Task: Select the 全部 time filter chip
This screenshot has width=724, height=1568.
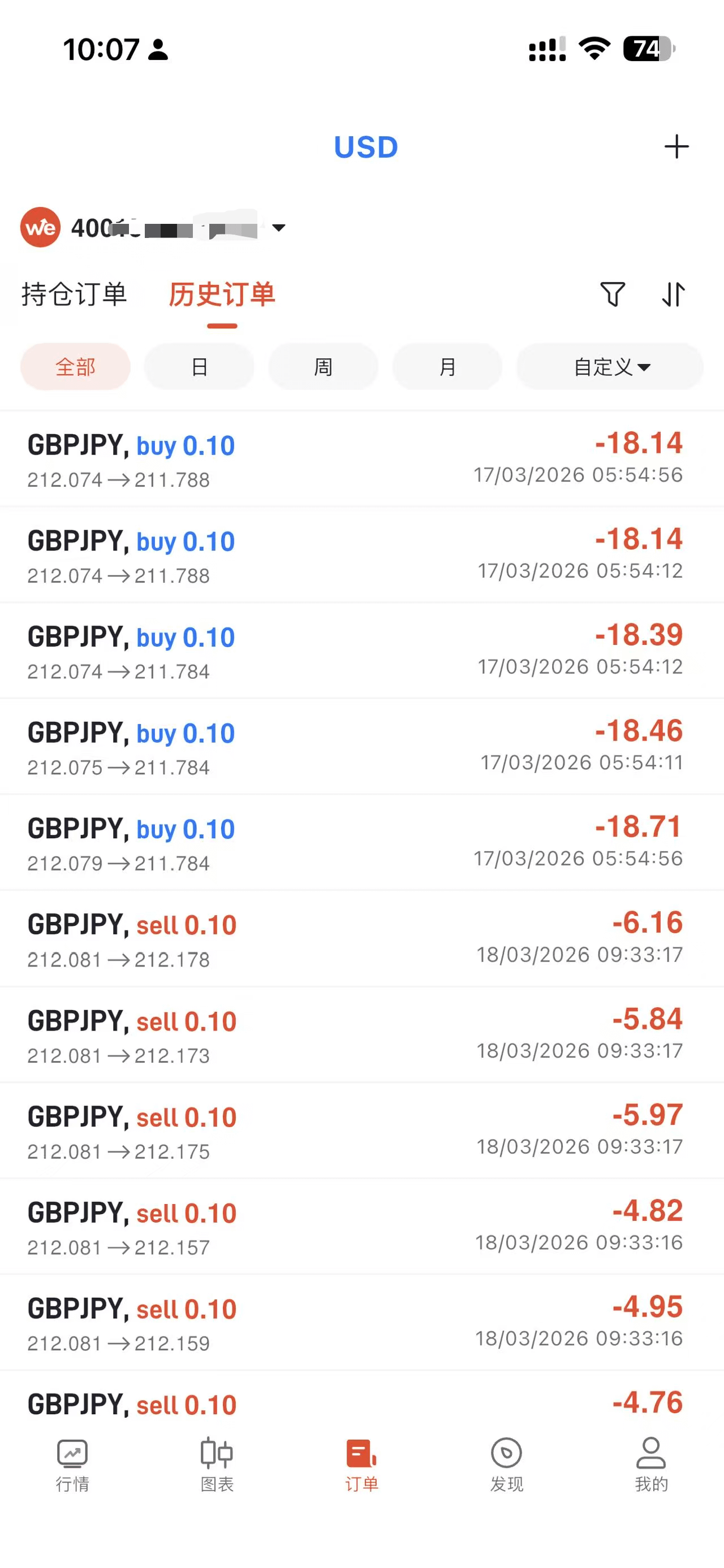Action: pos(75,366)
